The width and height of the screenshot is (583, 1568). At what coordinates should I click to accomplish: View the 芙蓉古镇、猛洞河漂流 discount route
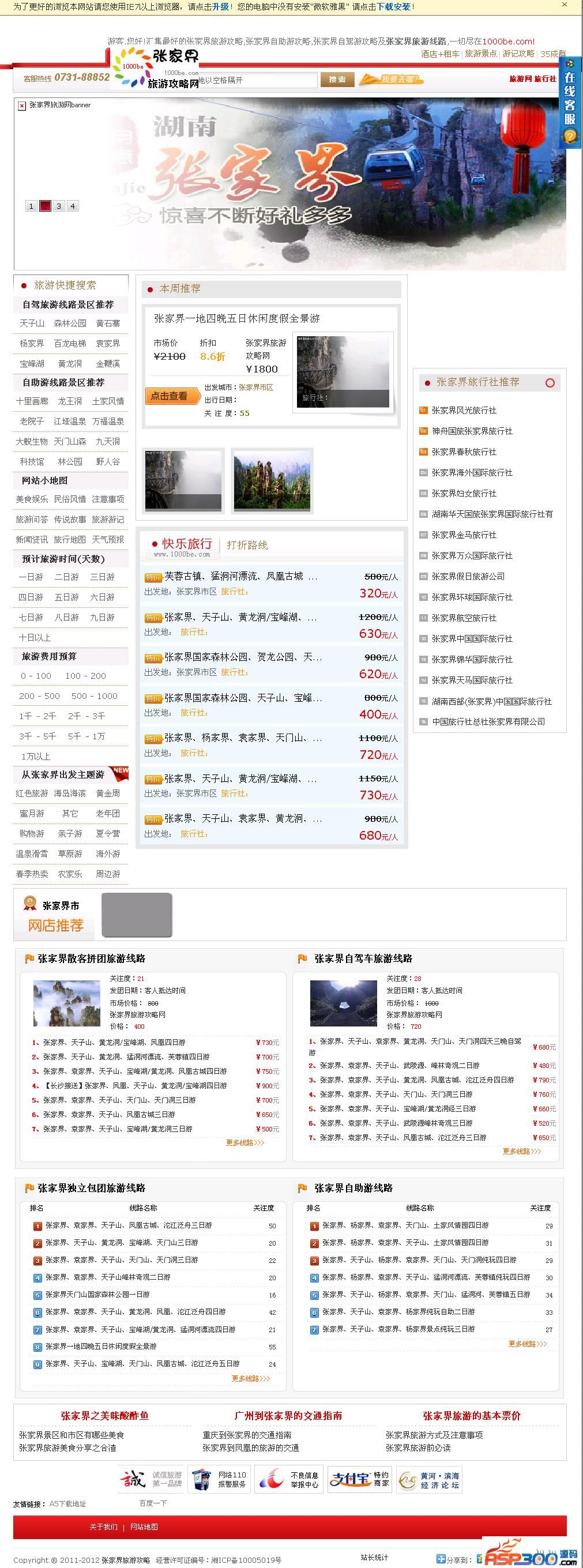241,576
